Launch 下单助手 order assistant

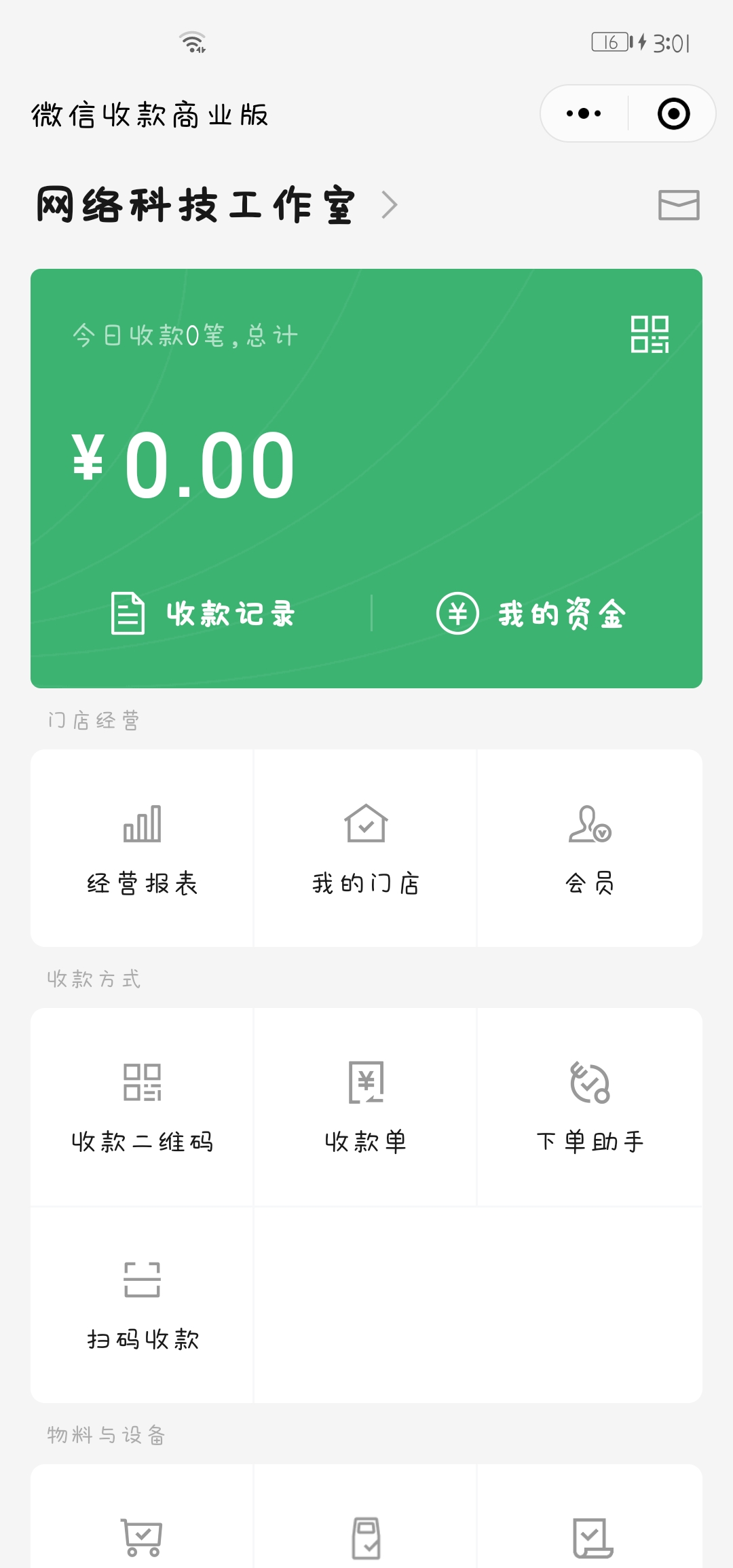point(590,1107)
